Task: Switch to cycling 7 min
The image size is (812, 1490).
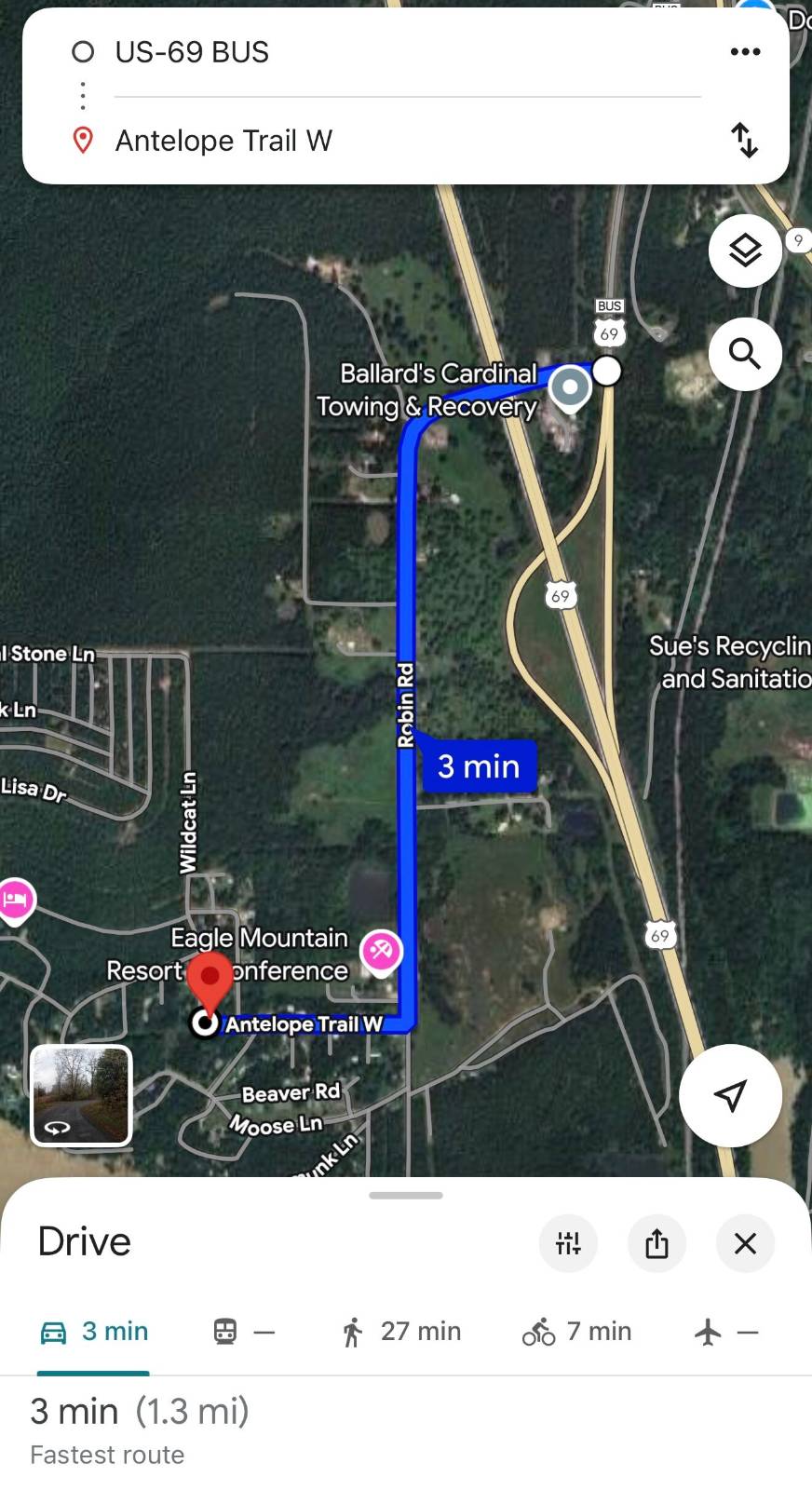Action: 576,1332
